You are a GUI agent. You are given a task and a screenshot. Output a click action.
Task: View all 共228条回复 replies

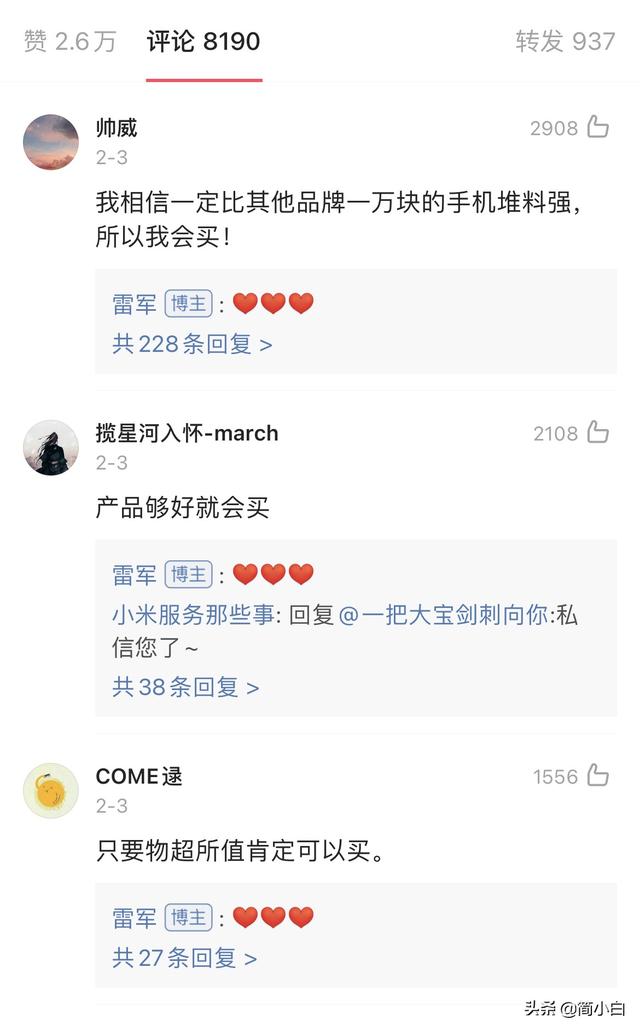[192, 344]
